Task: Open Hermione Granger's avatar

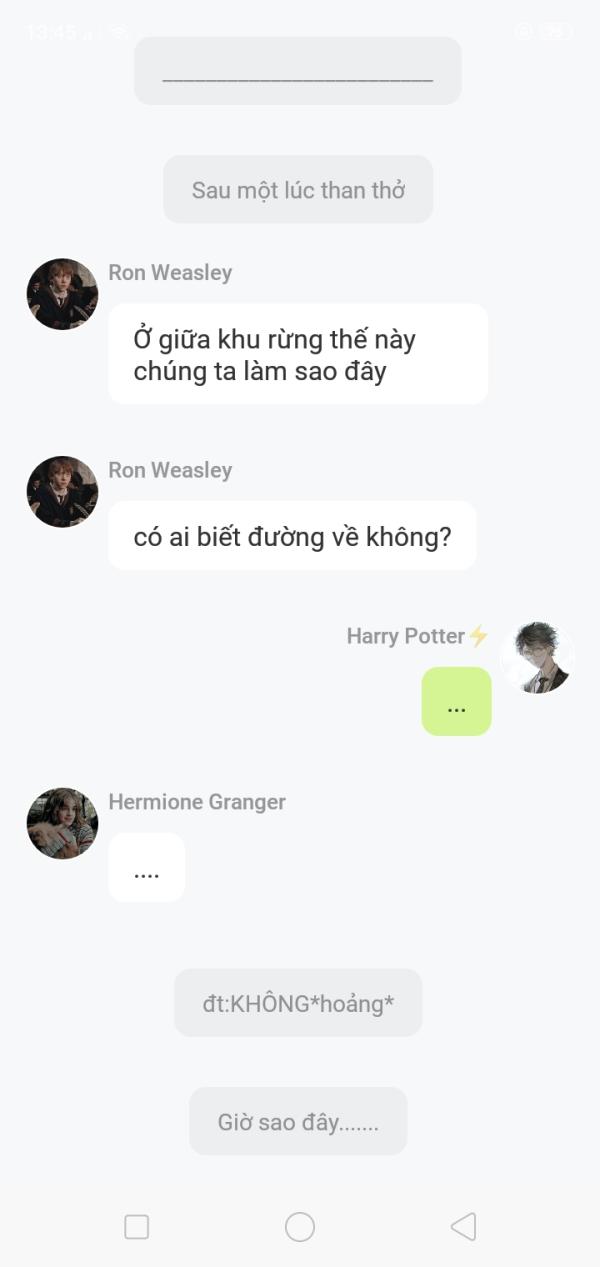Action: coord(62,823)
